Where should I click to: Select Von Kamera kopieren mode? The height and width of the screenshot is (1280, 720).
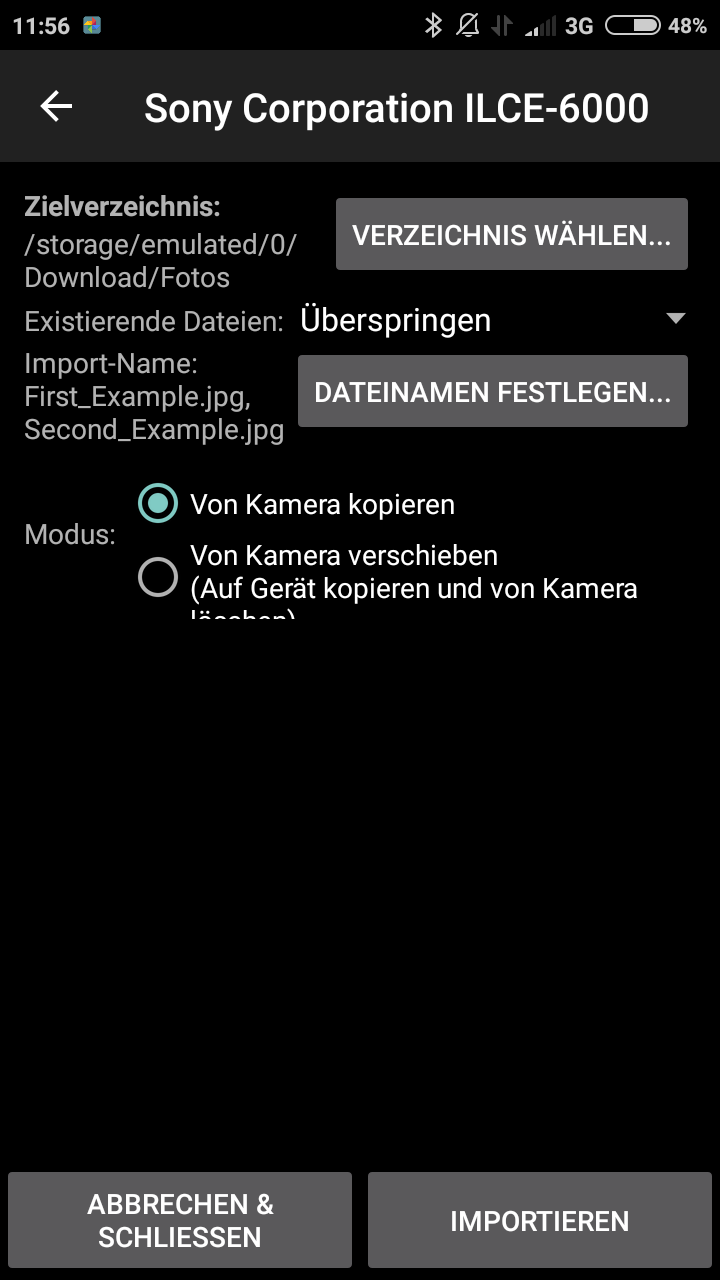(x=297, y=504)
